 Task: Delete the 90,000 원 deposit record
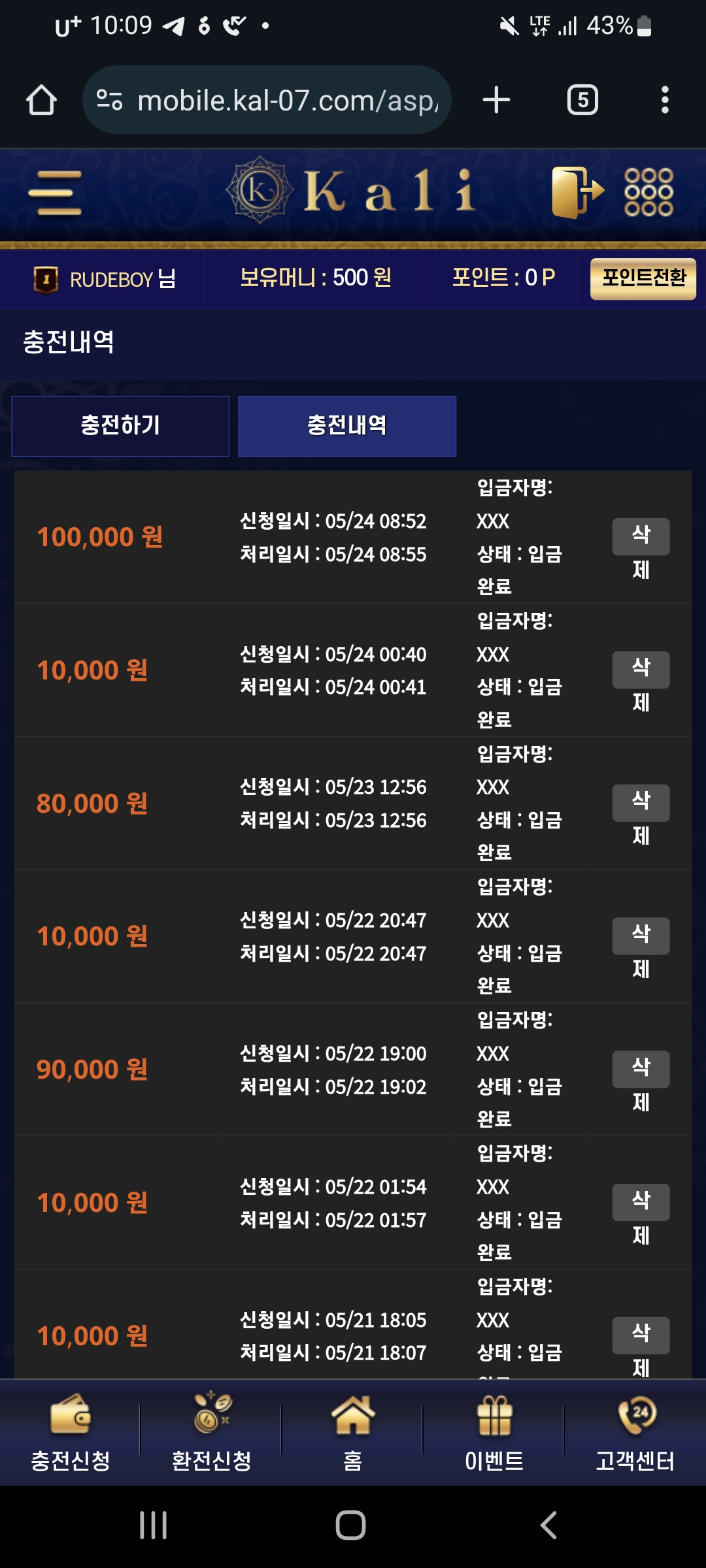641,1070
